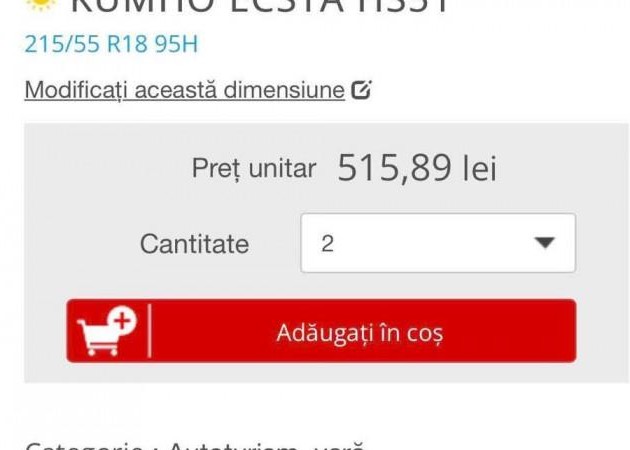Image resolution: width=630 pixels, height=450 pixels.
Task: Open the "Modificați această dimensiune" link
Action: coord(185,90)
